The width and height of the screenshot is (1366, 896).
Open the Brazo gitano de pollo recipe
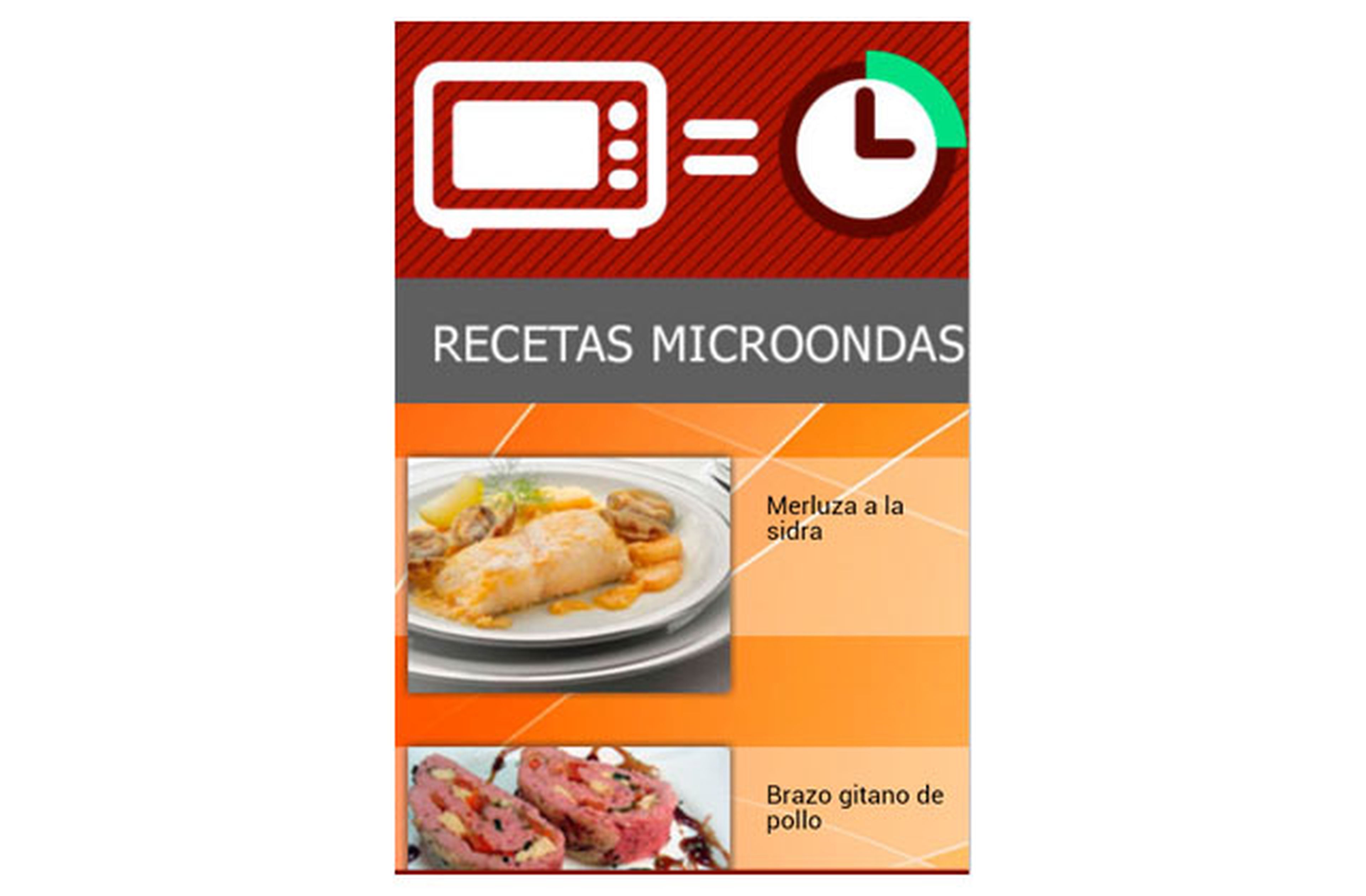coord(854,807)
